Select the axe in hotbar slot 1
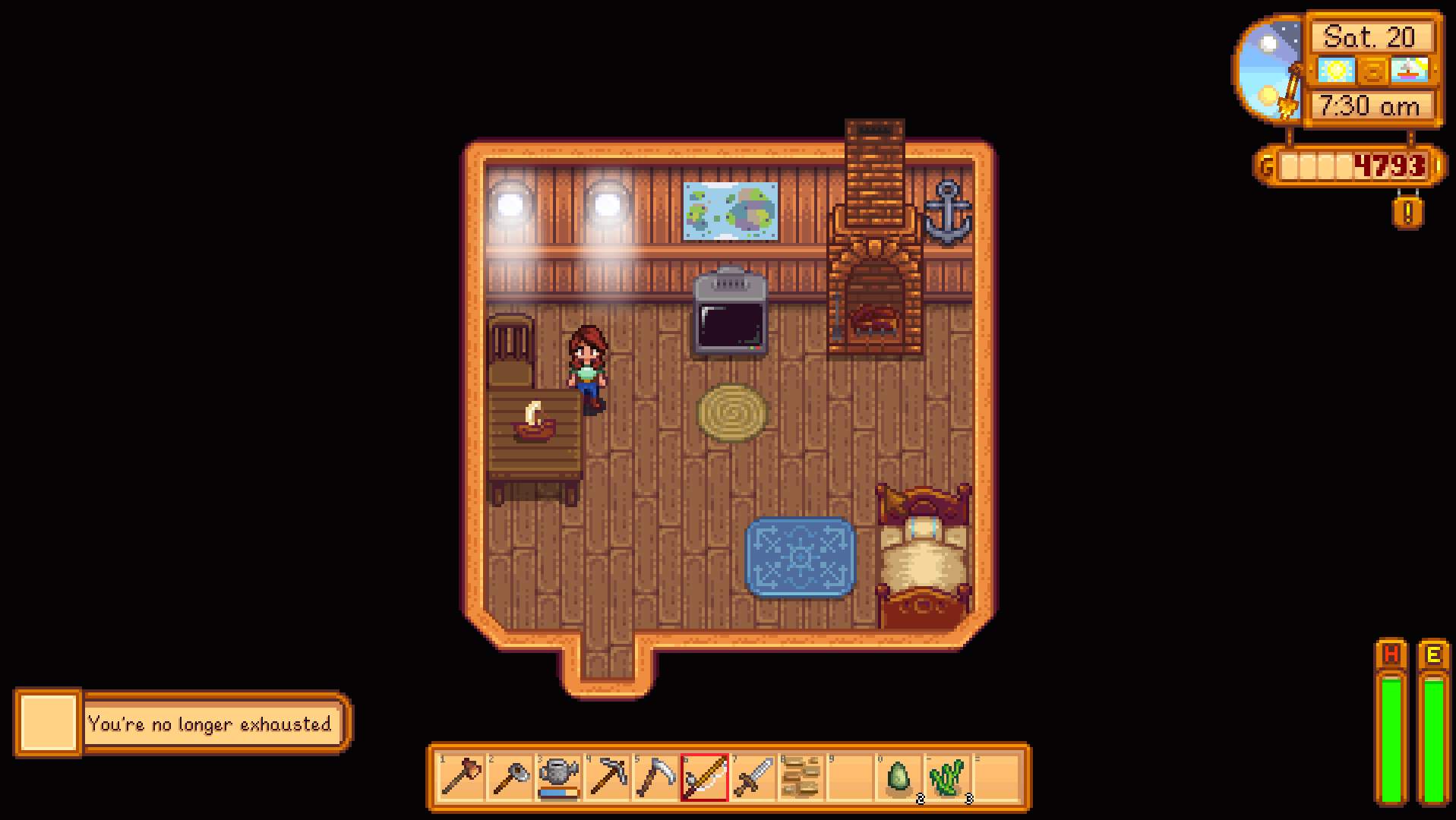The image size is (1456, 820). pos(462,777)
